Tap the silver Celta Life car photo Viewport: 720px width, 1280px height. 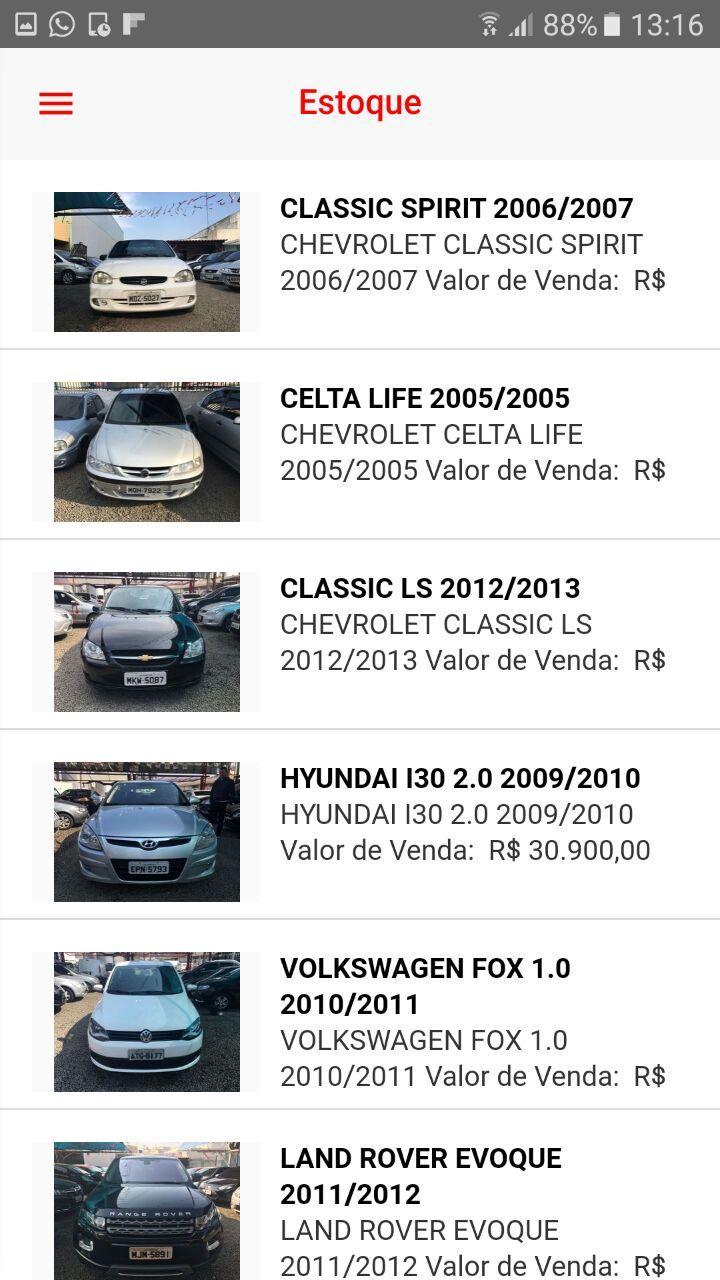[146, 451]
